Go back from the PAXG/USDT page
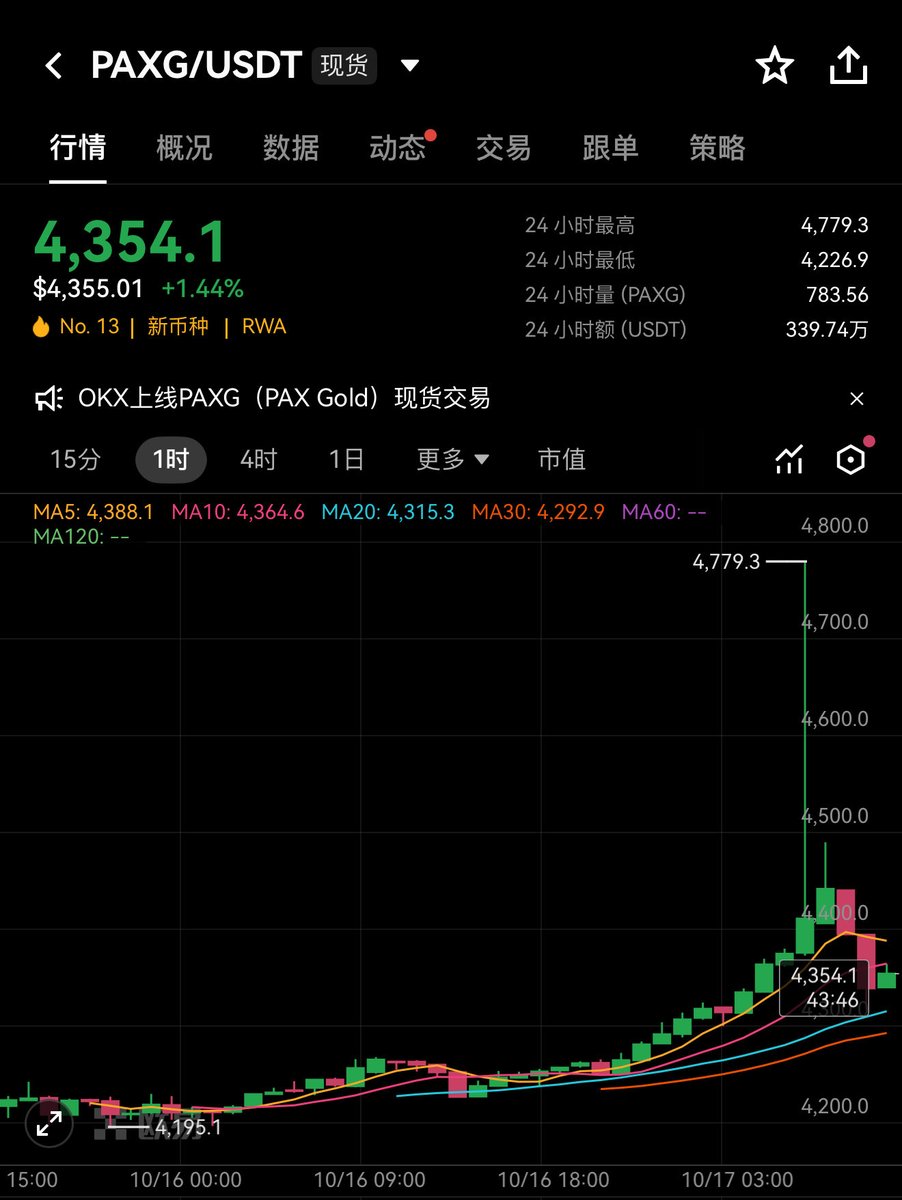Viewport: 902px width, 1200px height. [x=54, y=67]
